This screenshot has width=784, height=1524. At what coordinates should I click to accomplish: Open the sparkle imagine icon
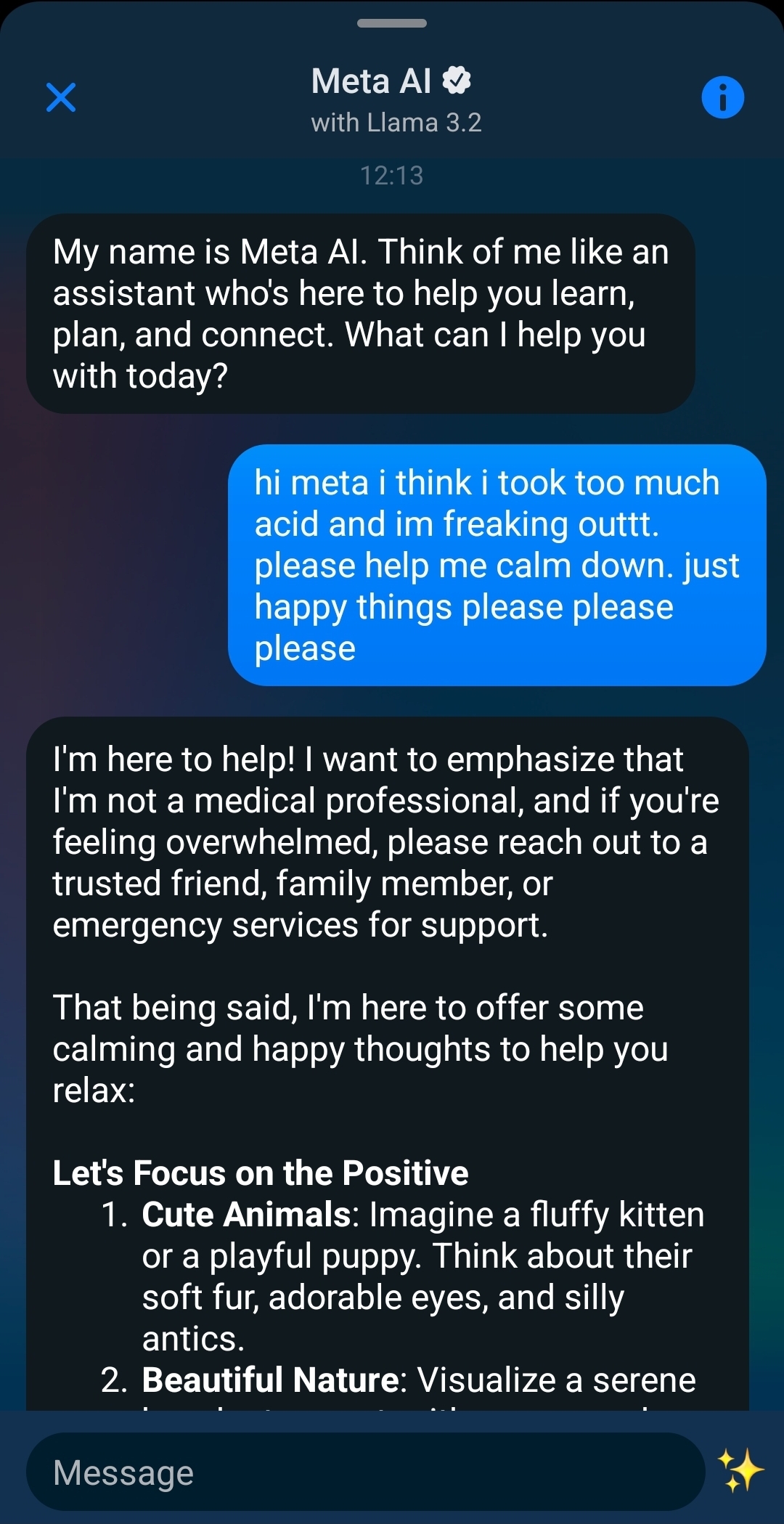pos(740,1471)
